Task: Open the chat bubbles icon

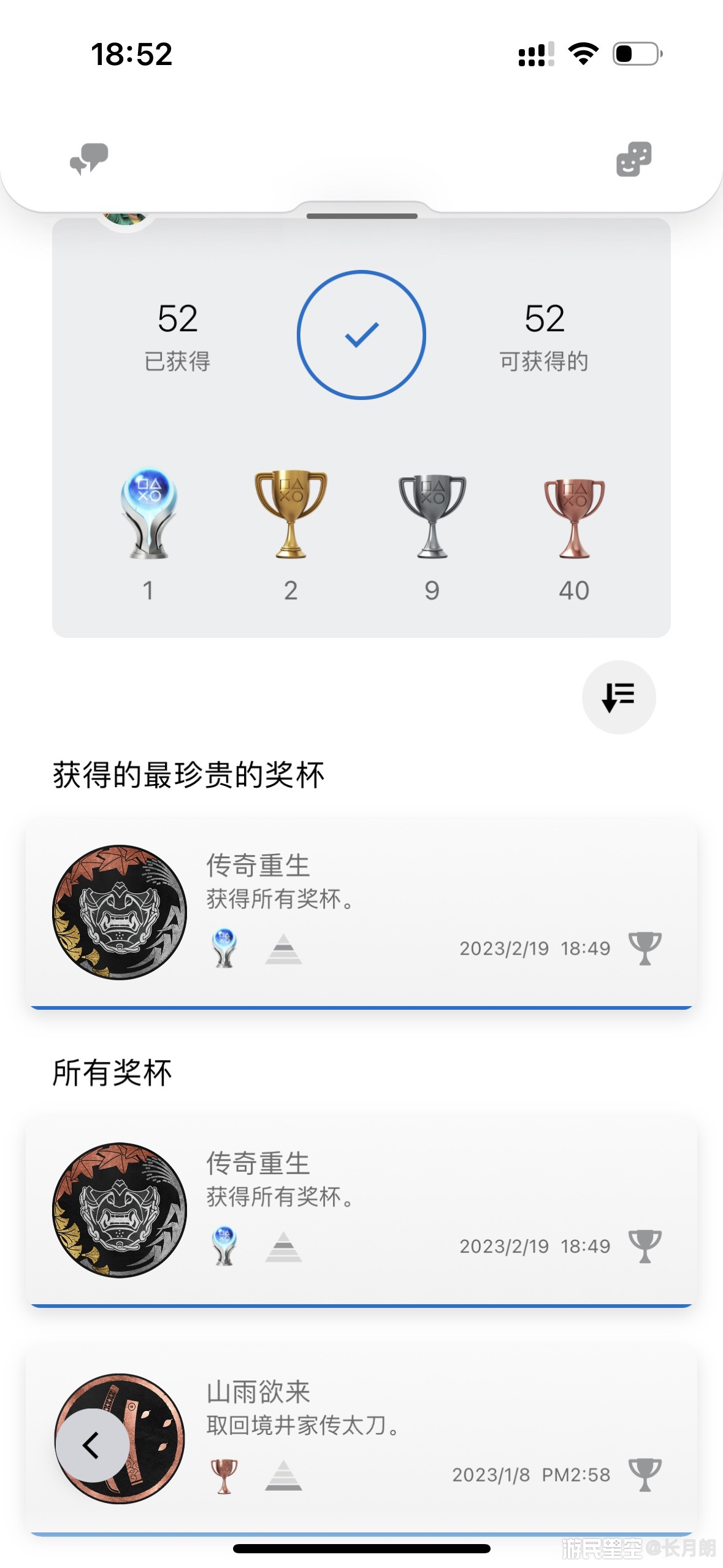Action: (x=89, y=159)
